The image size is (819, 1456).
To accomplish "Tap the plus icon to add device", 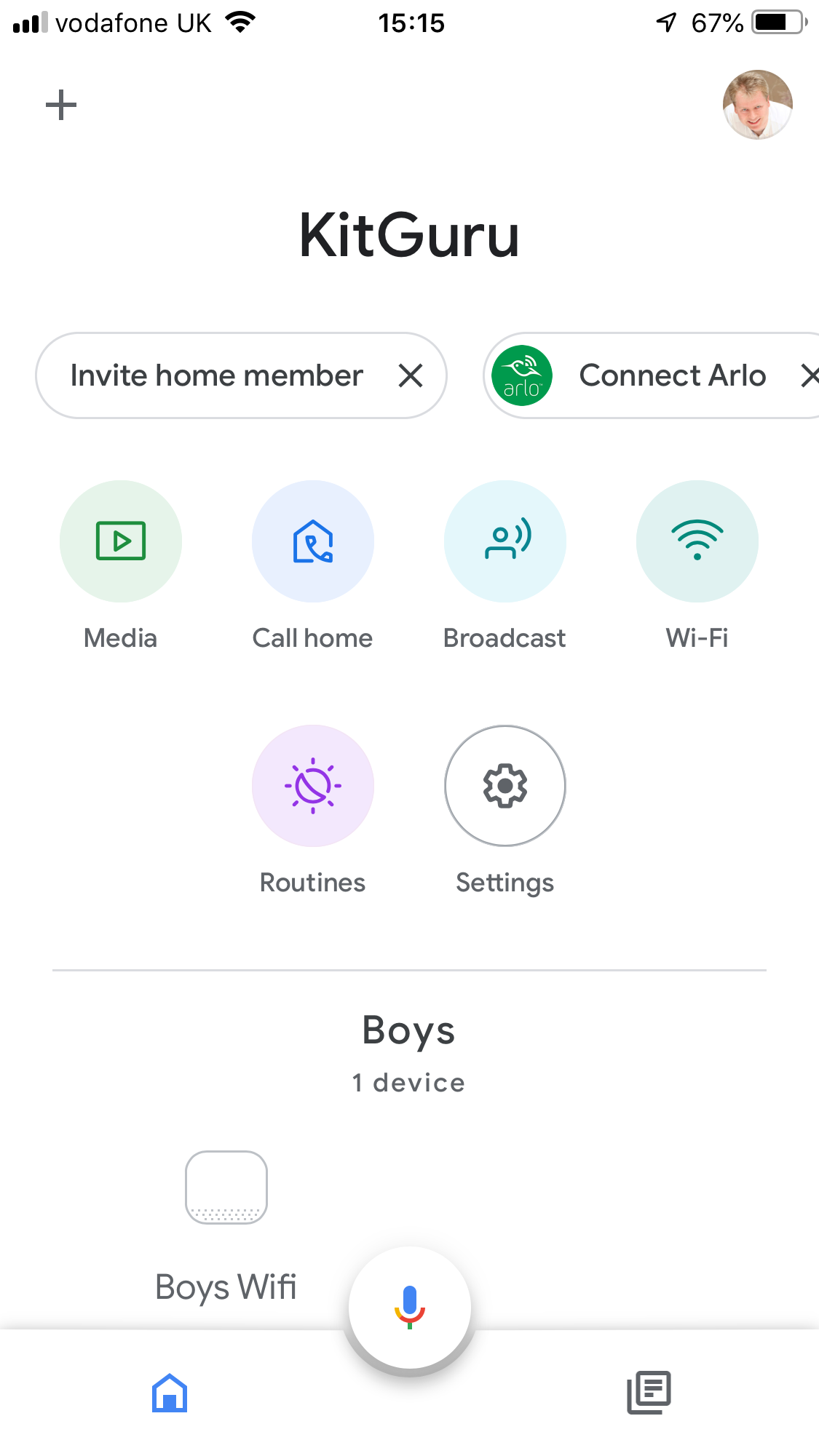I will (x=61, y=106).
